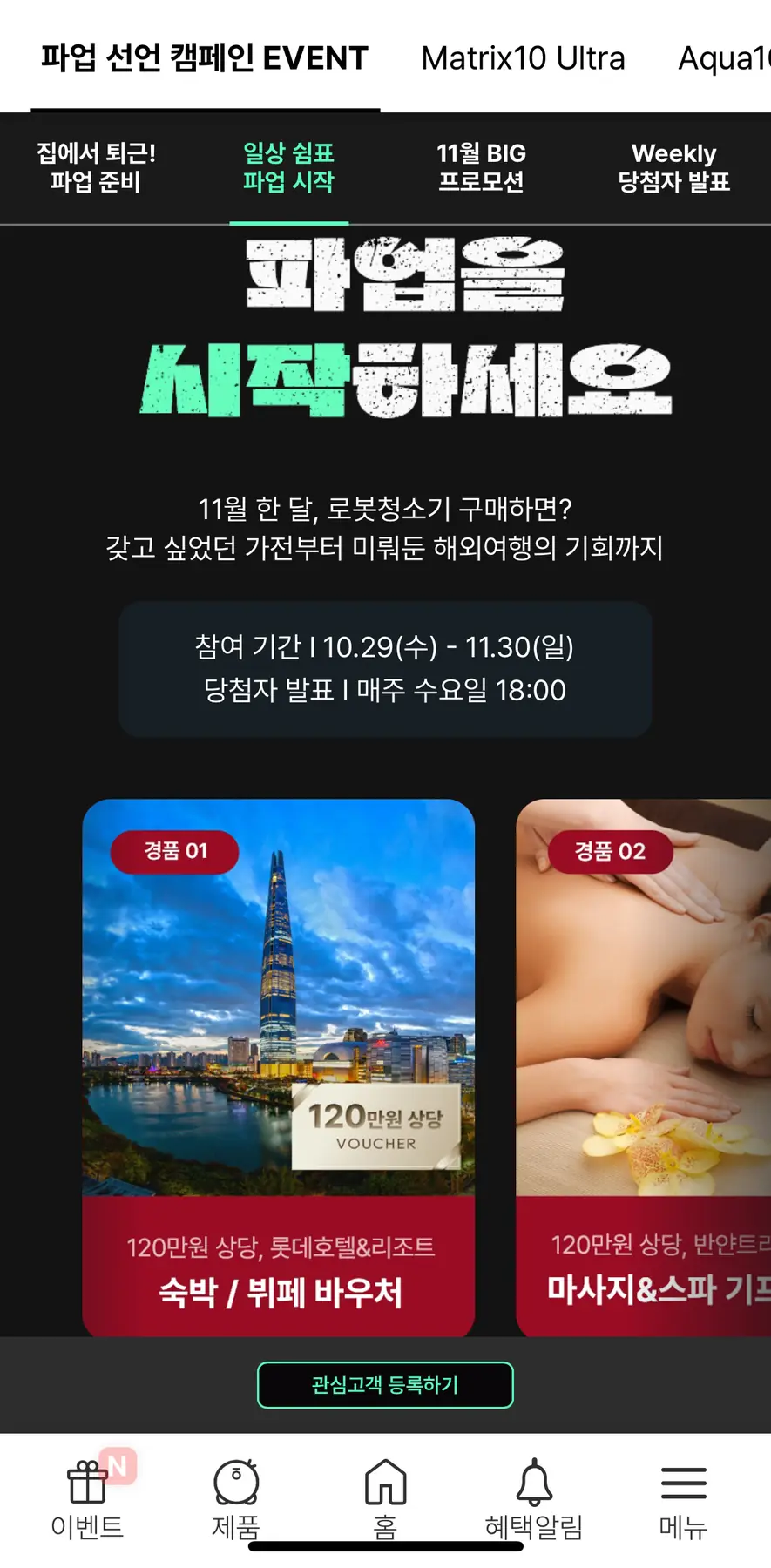Select the 일상 쉼표 파업 시작 section
Screen dimensions: 771x1568
[x=288, y=167]
